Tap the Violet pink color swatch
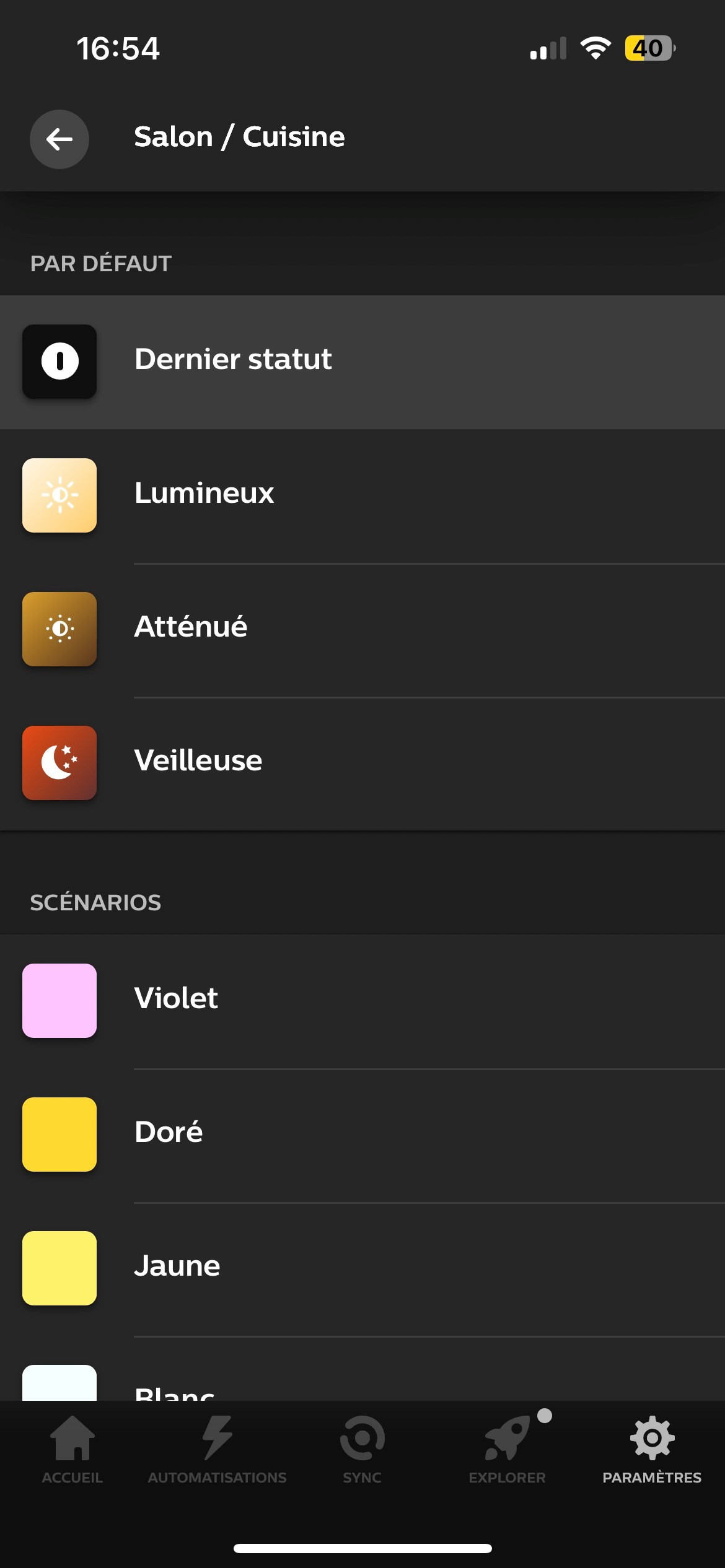 click(x=59, y=1001)
